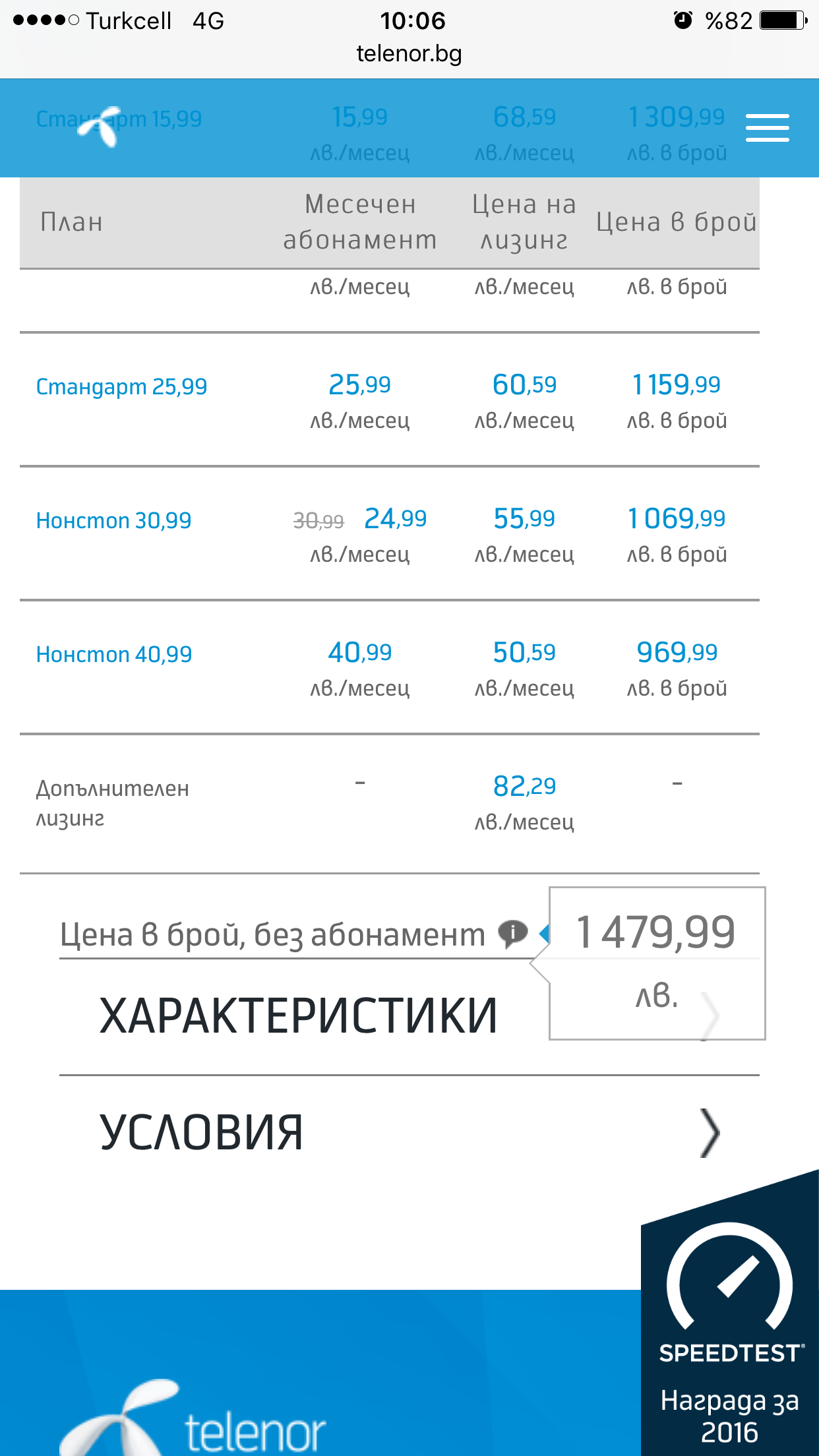The height and width of the screenshot is (1456, 819).
Task: Tap the Telenor logo in the header
Action: click(x=100, y=125)
